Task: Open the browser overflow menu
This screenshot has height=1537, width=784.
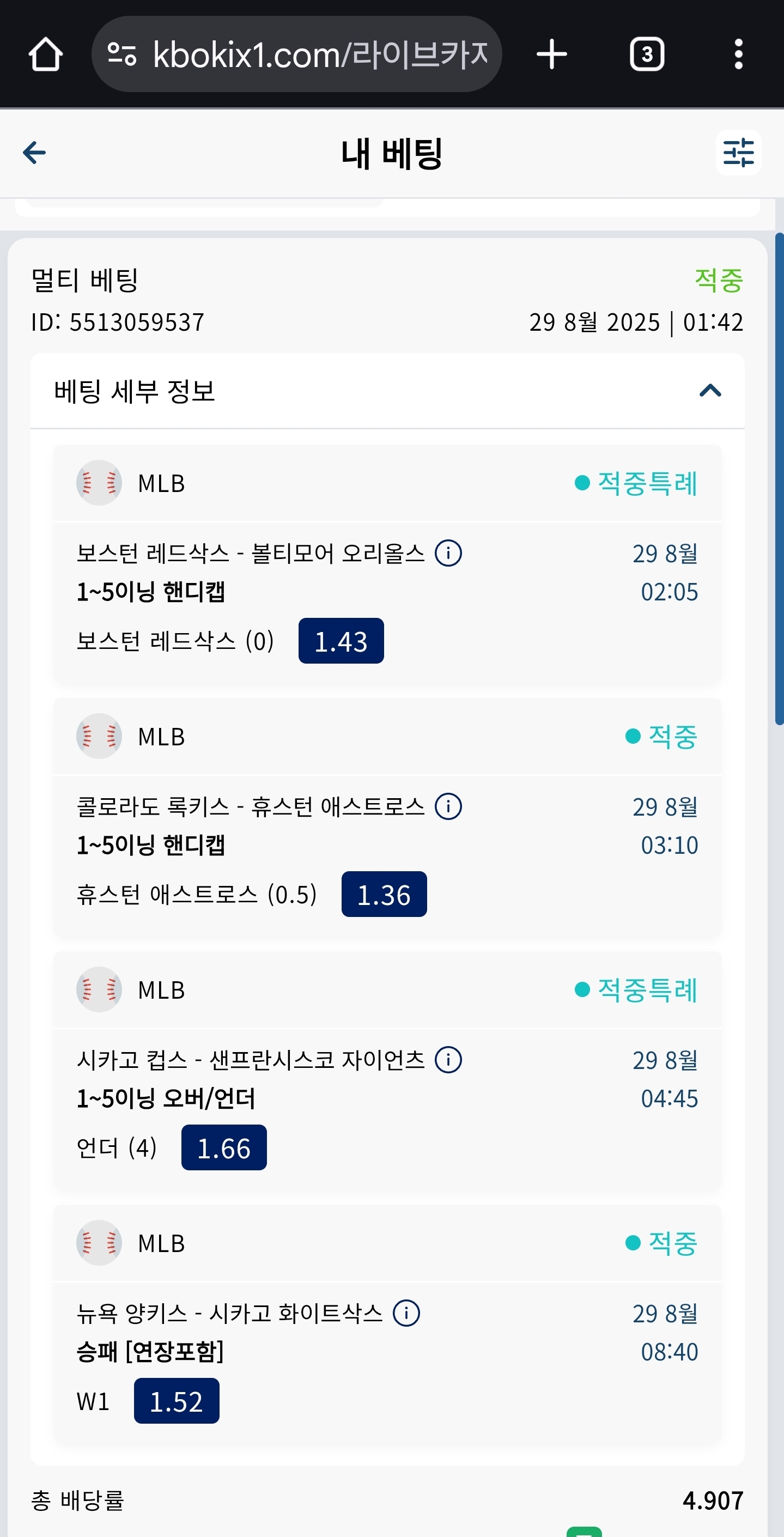Action: click(x=738, y=54)
